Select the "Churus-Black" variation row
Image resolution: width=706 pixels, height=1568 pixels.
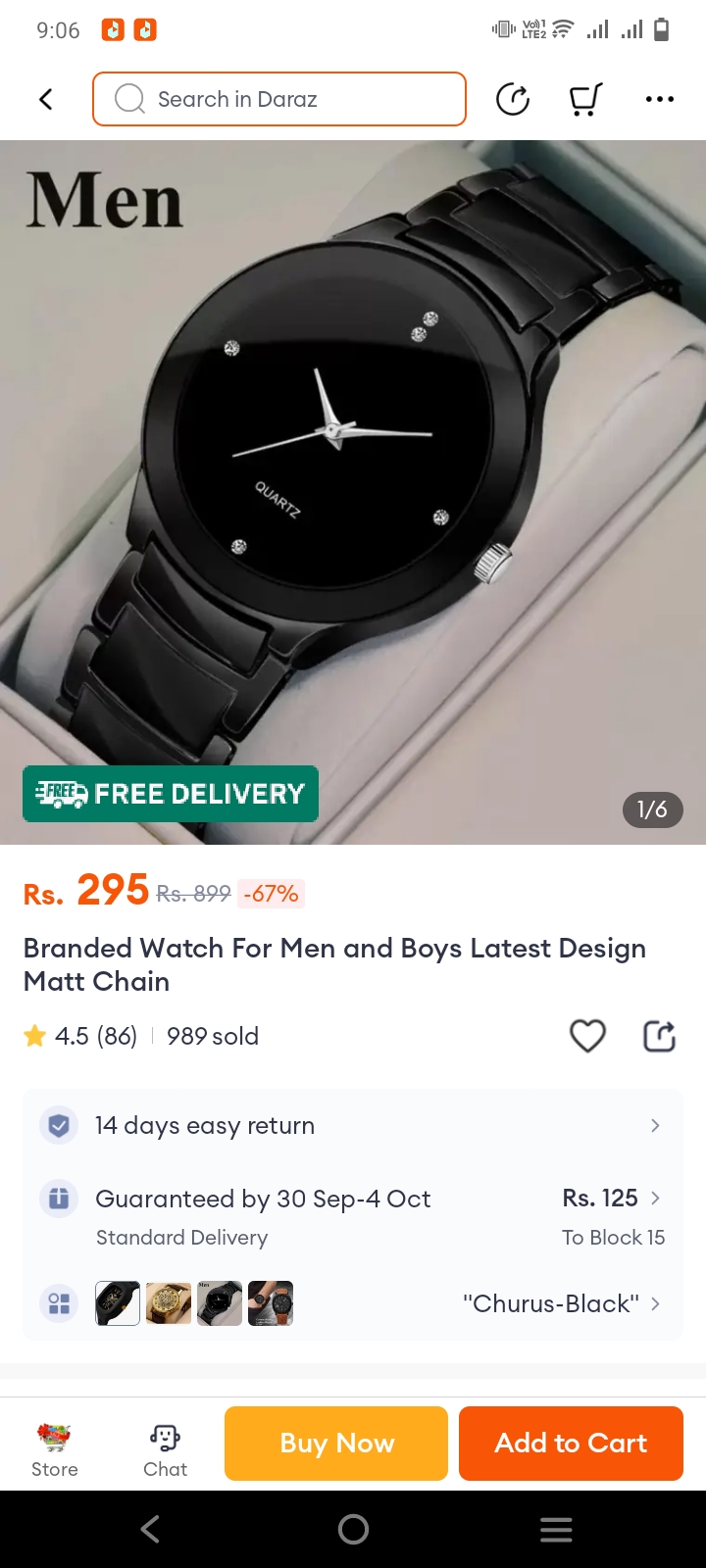click(x=559, y=1303)
